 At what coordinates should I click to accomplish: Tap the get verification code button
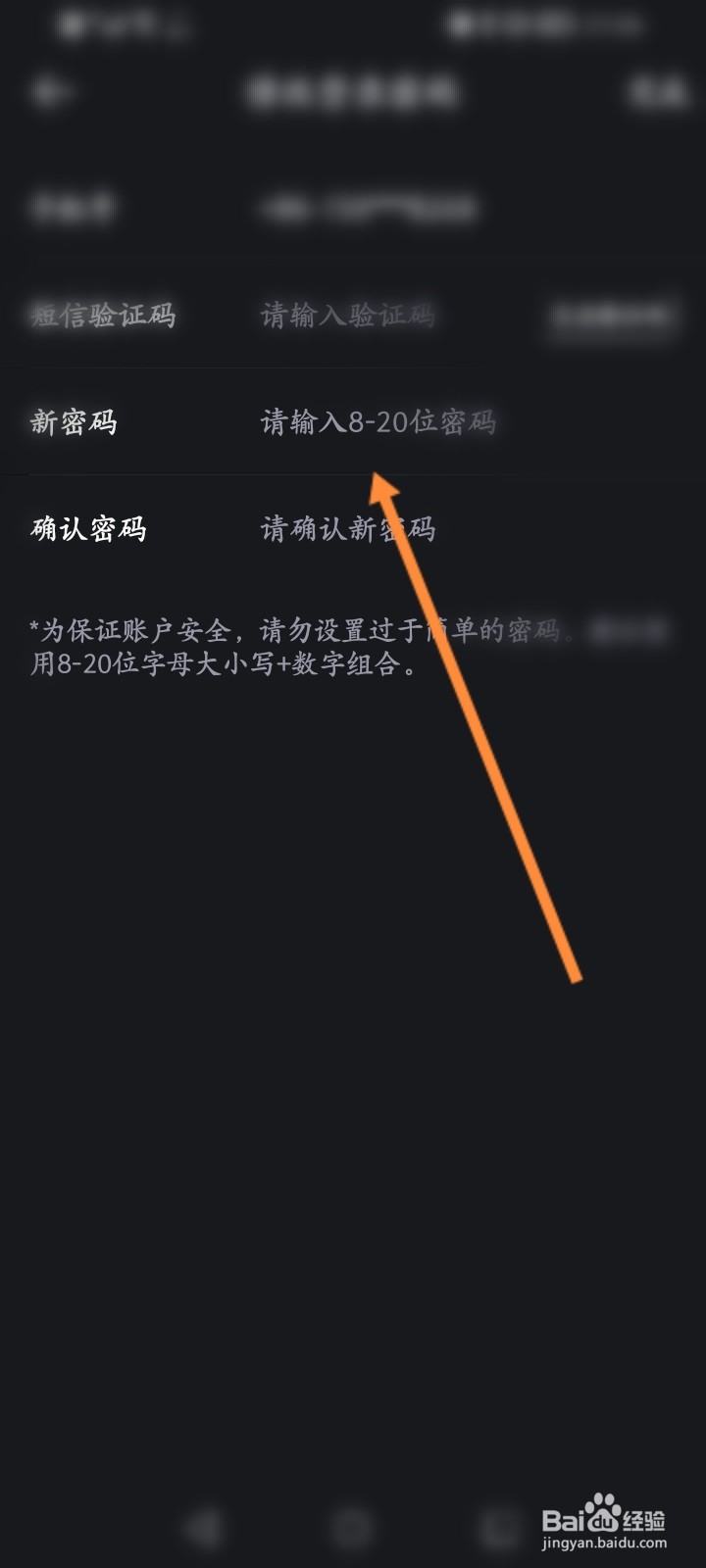613,316
